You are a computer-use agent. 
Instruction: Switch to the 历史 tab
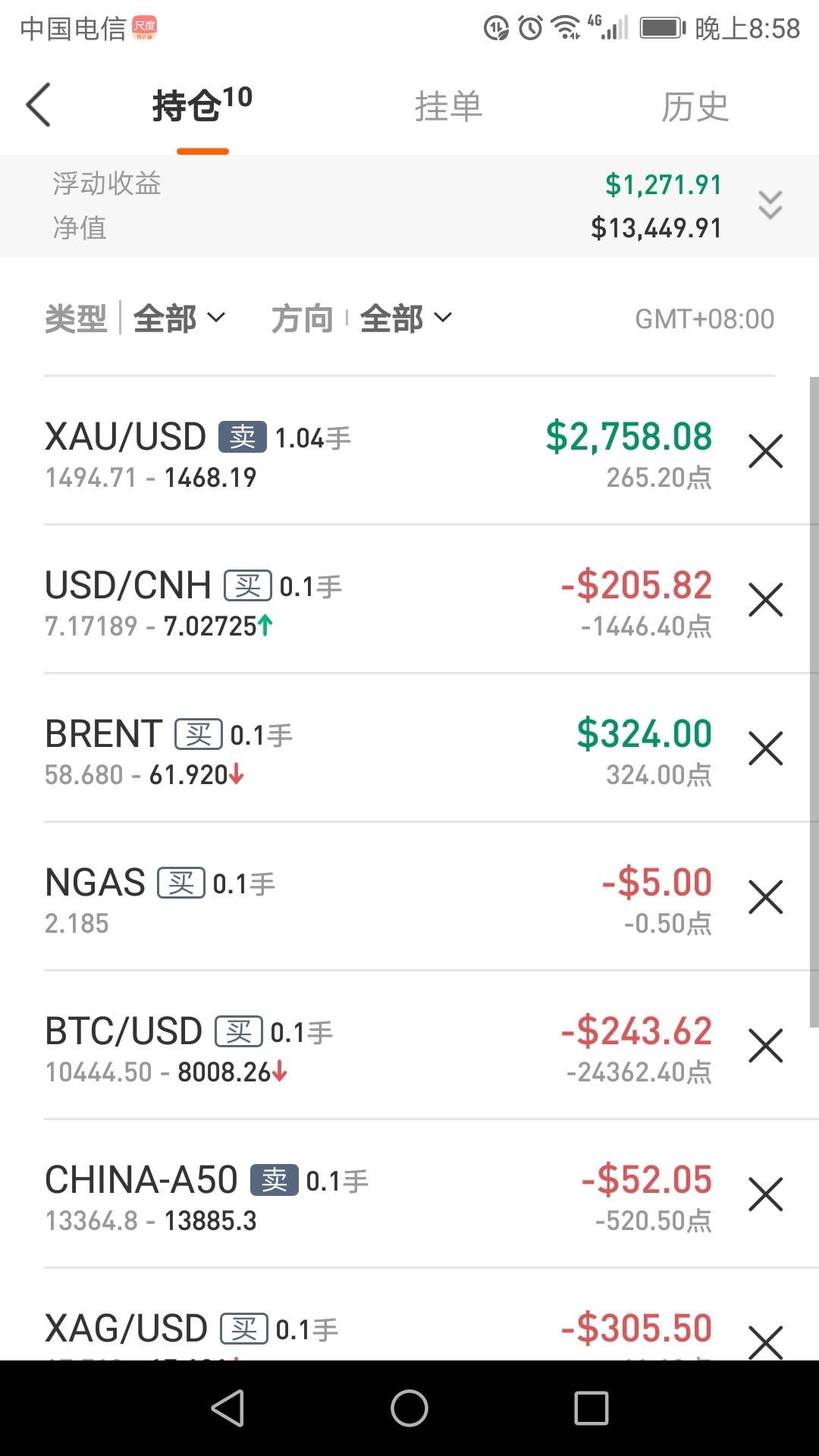click(695, 106)
